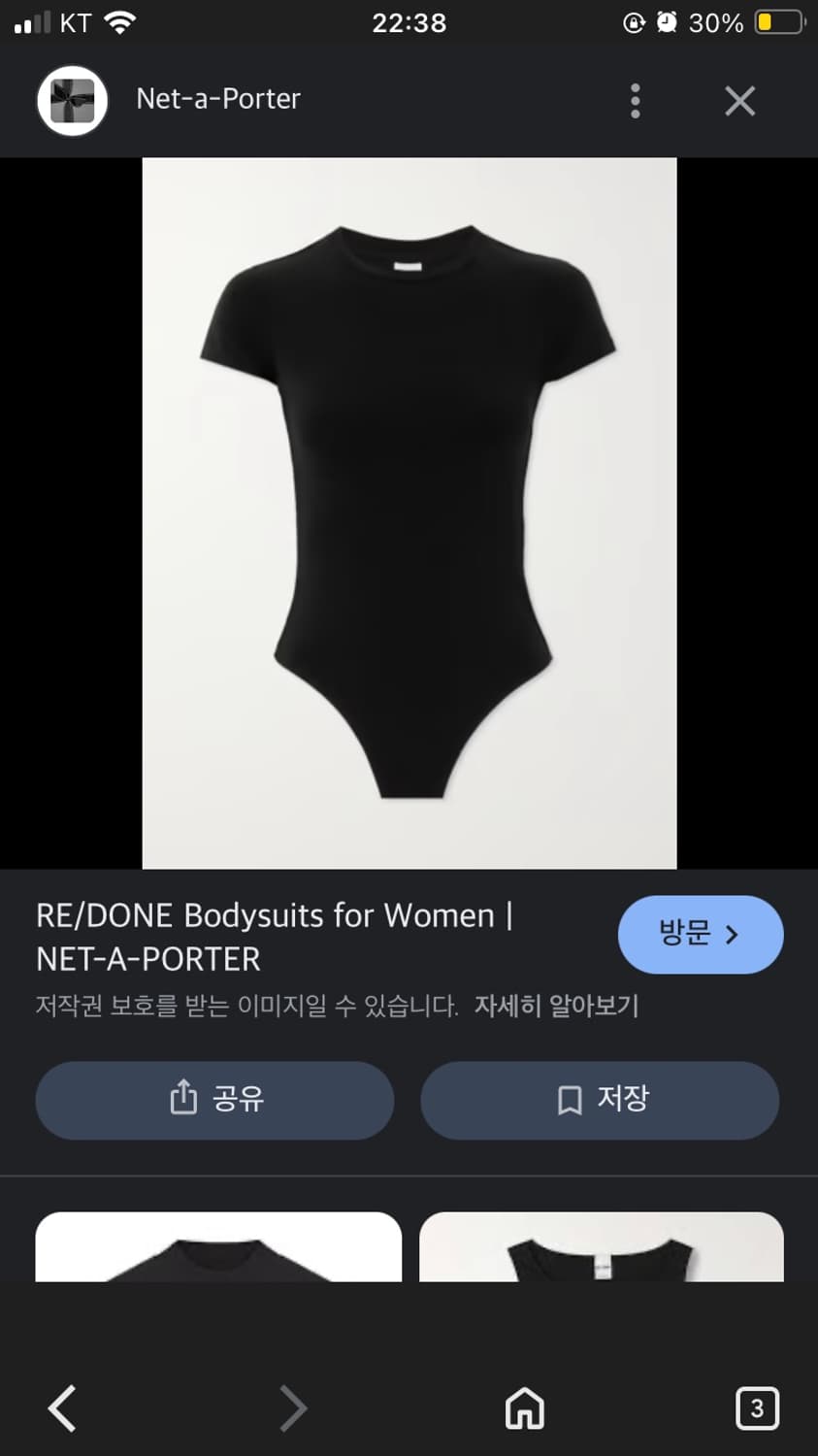Viewport: 818px width, 1456px height.
Task: Tap the orientation lock icon in status bar
Action: point(633,22)
